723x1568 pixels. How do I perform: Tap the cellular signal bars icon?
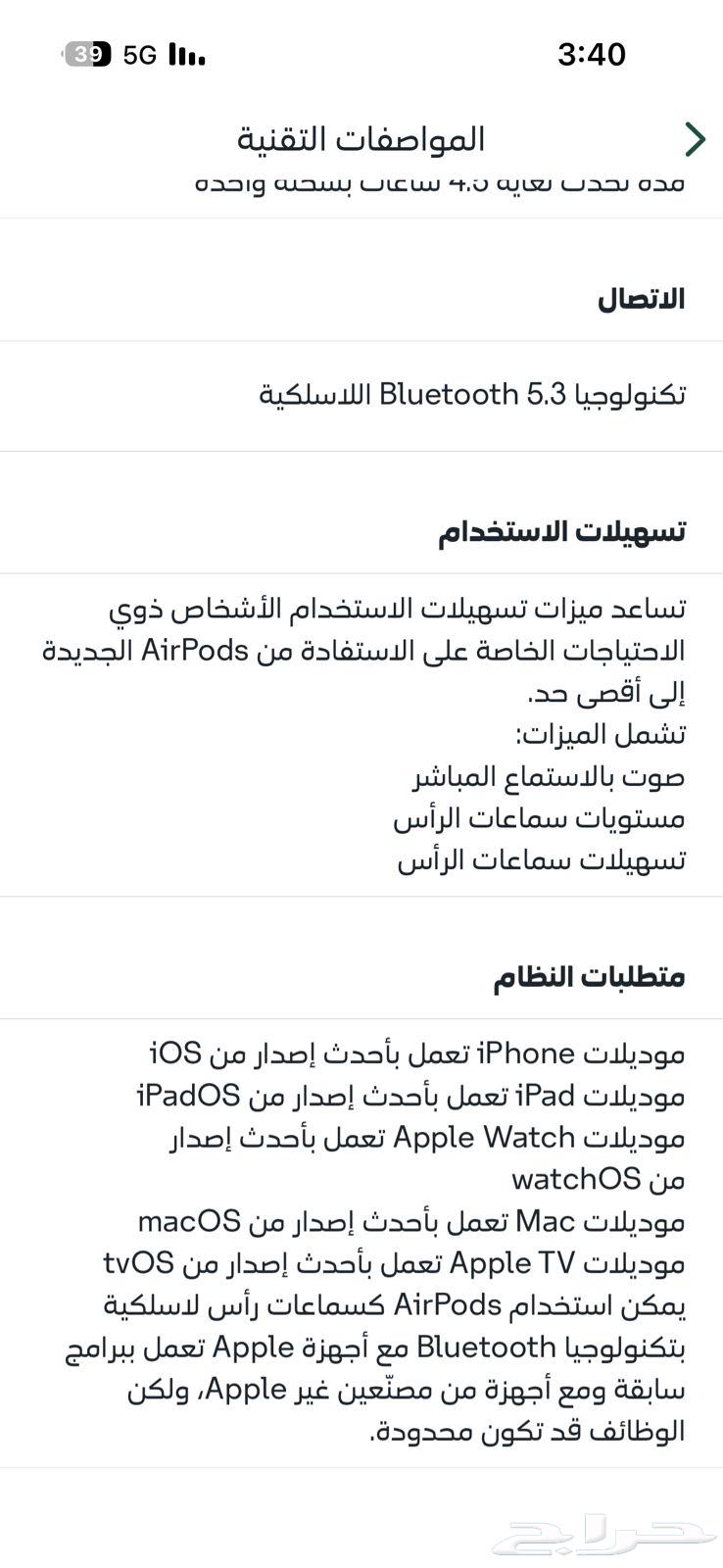186,55
